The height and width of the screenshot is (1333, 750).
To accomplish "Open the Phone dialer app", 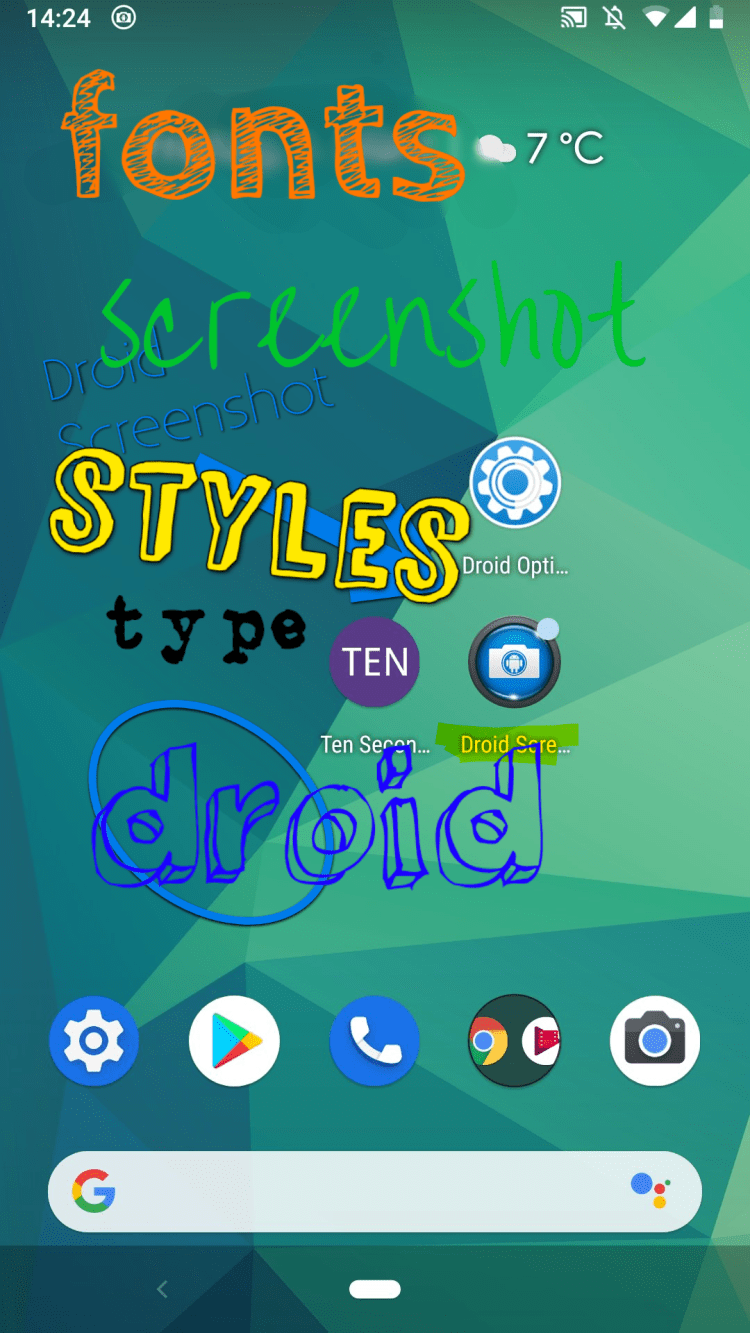I will tap(375, 1041).
